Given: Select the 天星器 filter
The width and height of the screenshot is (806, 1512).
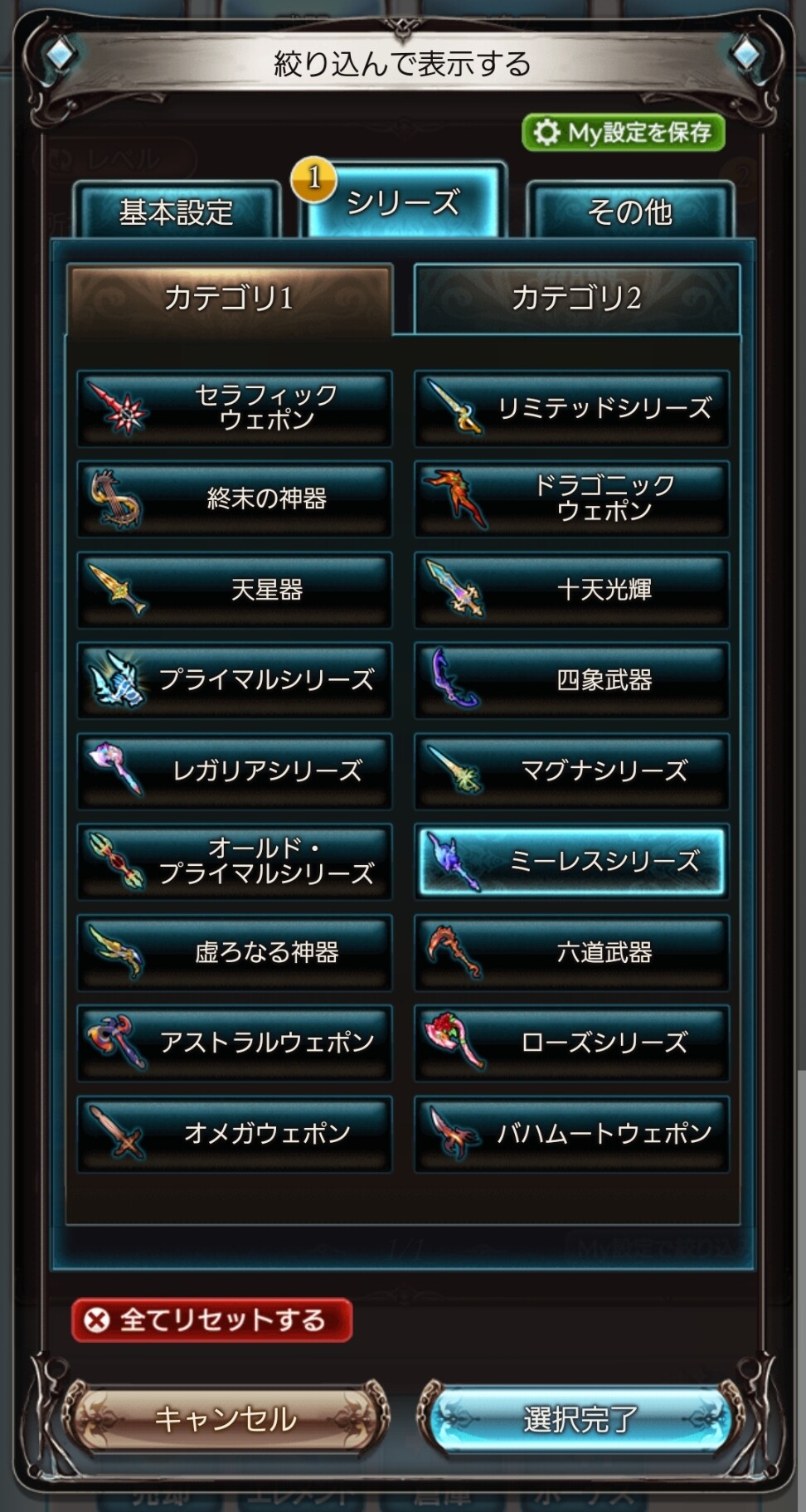Looking at the screenshot, I should 235,590.
